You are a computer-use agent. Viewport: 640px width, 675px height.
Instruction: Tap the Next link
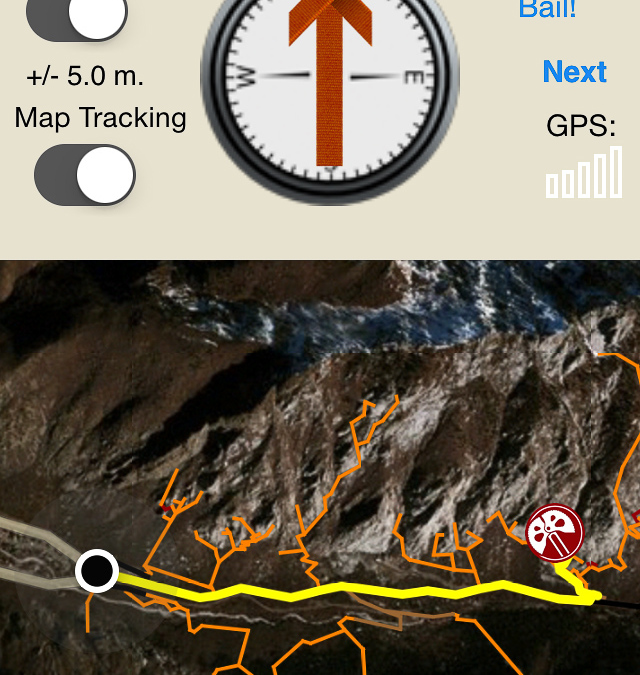(574, 72)
